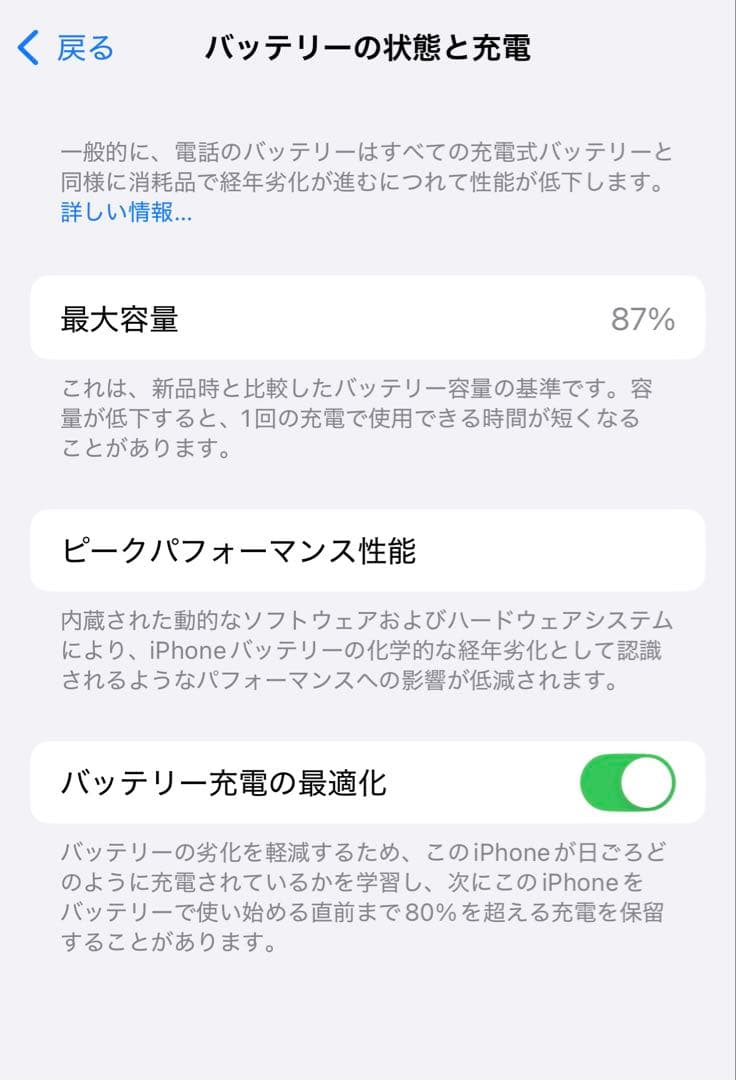736x1080 pixels.
Task: Tap the card showing the maximum capacity percentage
Action: [368, 318]
